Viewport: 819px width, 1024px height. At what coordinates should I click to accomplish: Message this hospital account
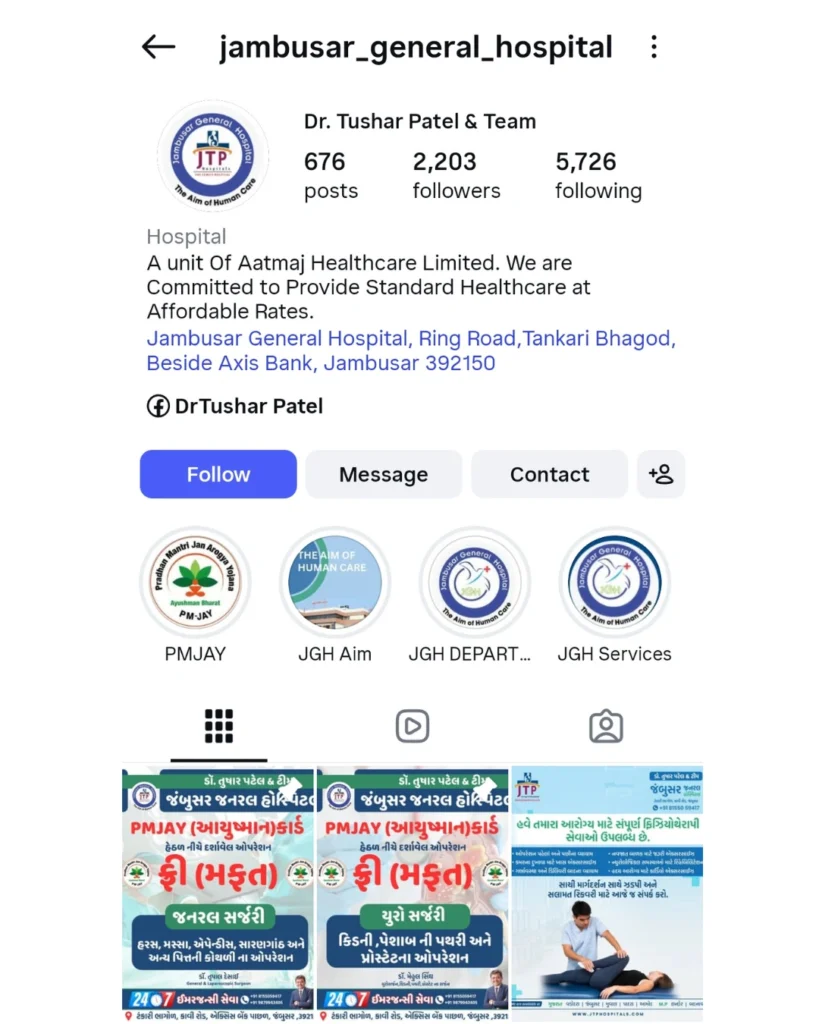click(383, 474)
